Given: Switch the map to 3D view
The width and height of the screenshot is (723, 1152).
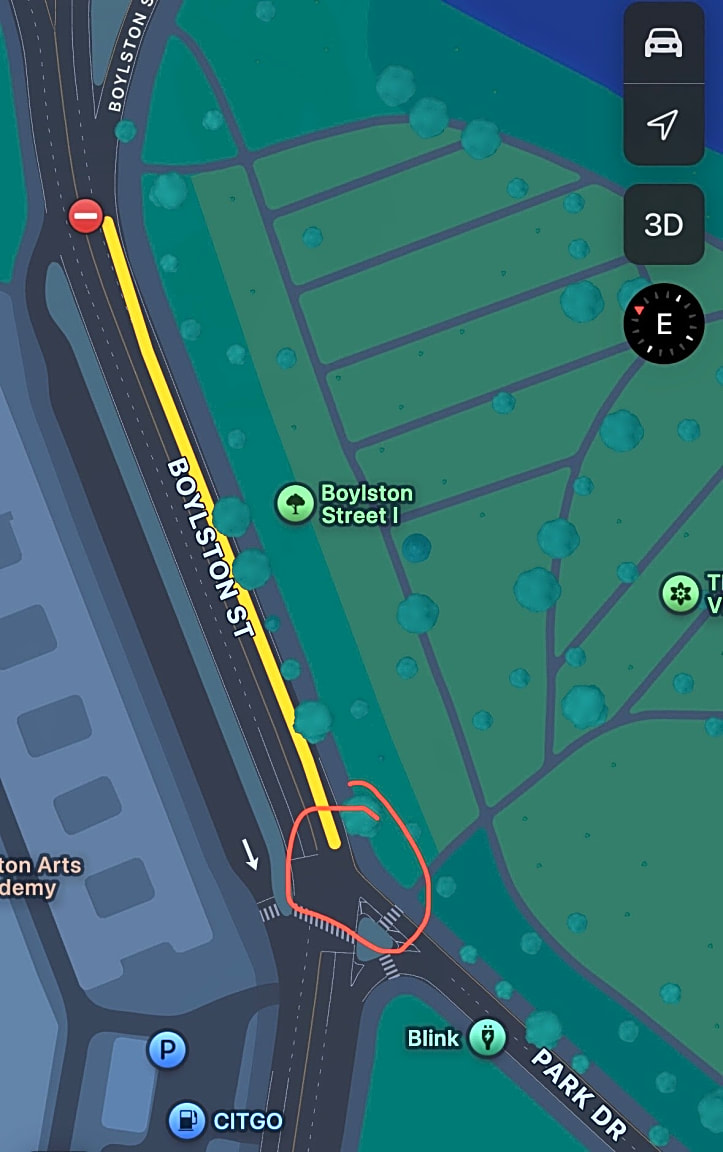Looking at the screenshot, I should click(x=663, y=225).
